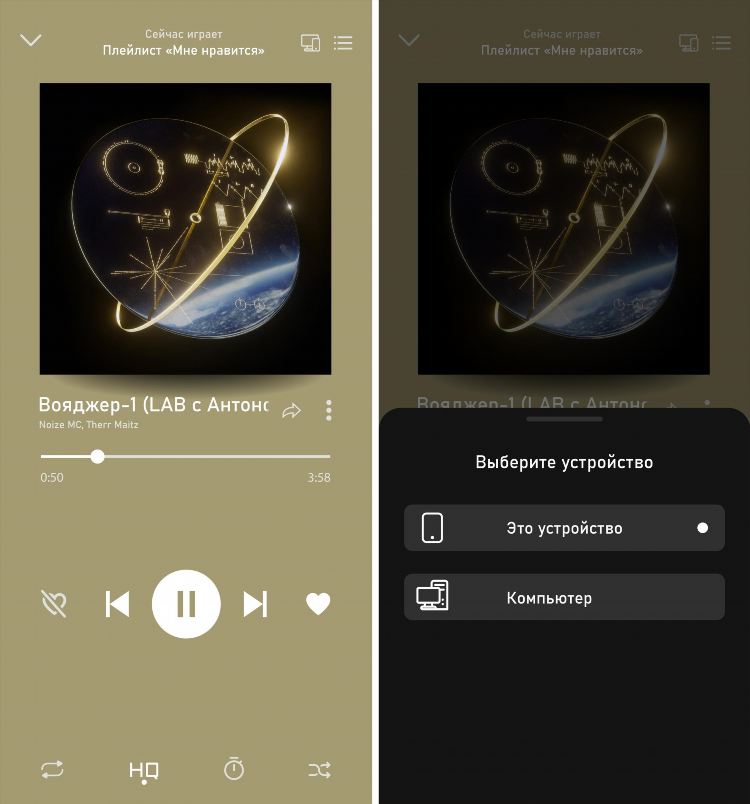
Task: Collapse the now playing screen
Action: 31,41
